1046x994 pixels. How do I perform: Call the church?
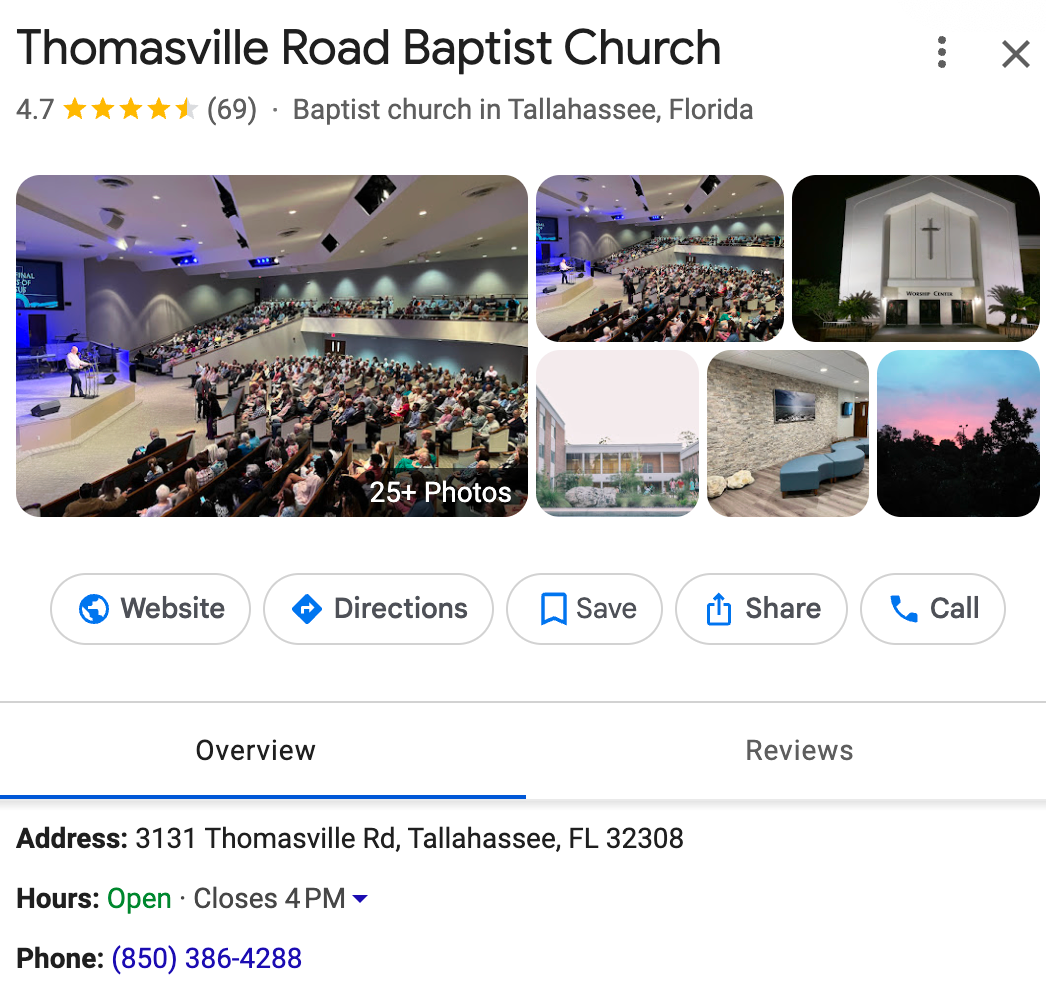[932, 608]
